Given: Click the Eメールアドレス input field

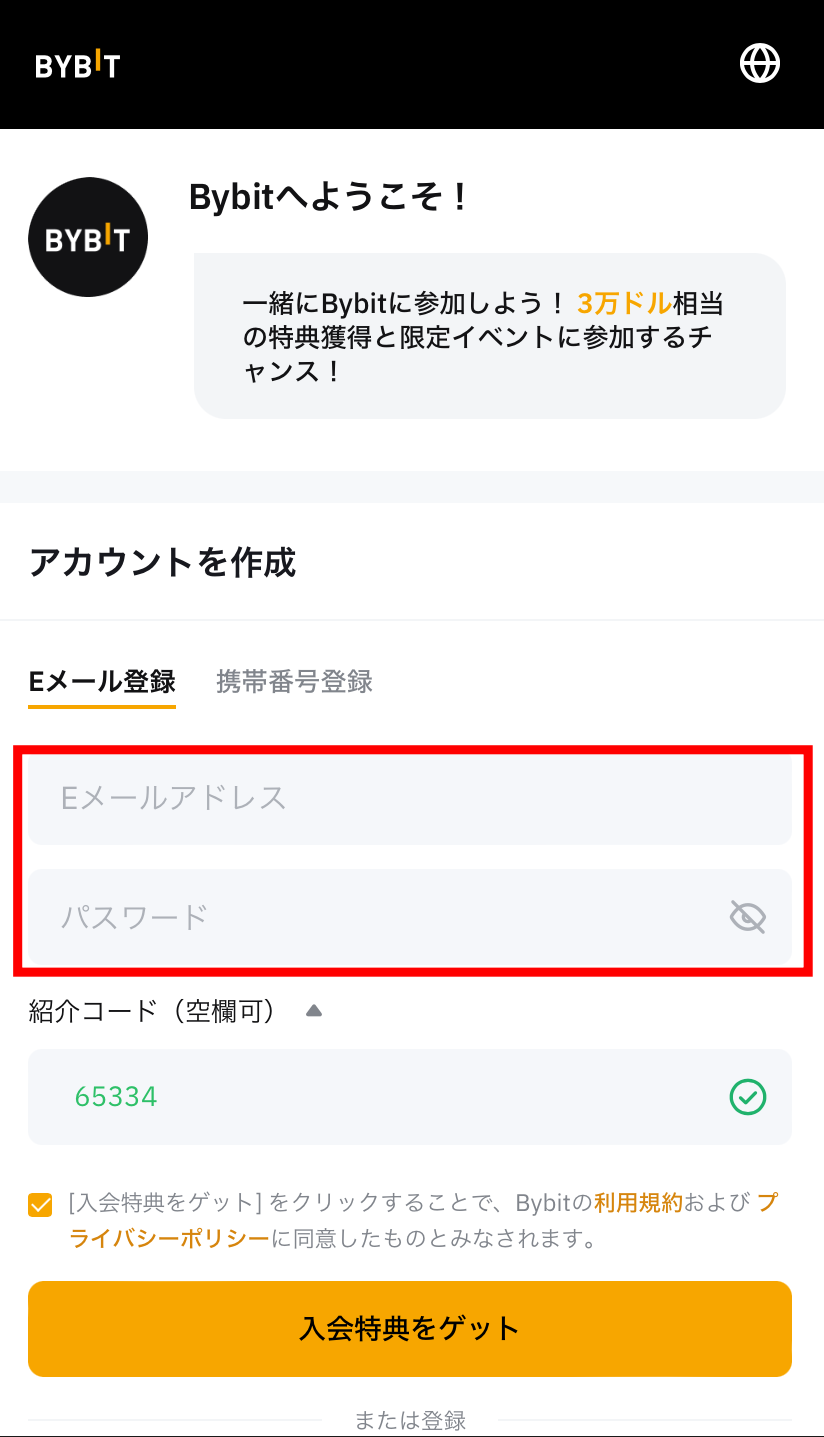Looking at the screenshot, I should click(x=410, y=798).
